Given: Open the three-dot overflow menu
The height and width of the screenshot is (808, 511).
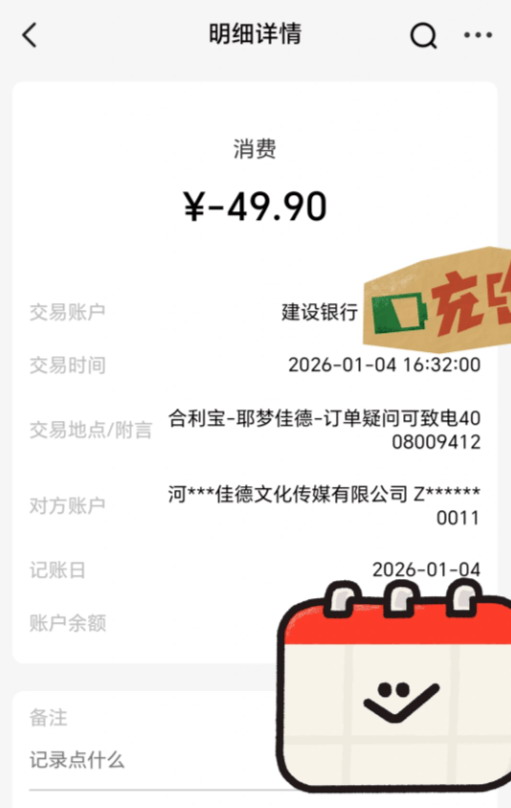Looking at the screenshot, I should point(478,35).
